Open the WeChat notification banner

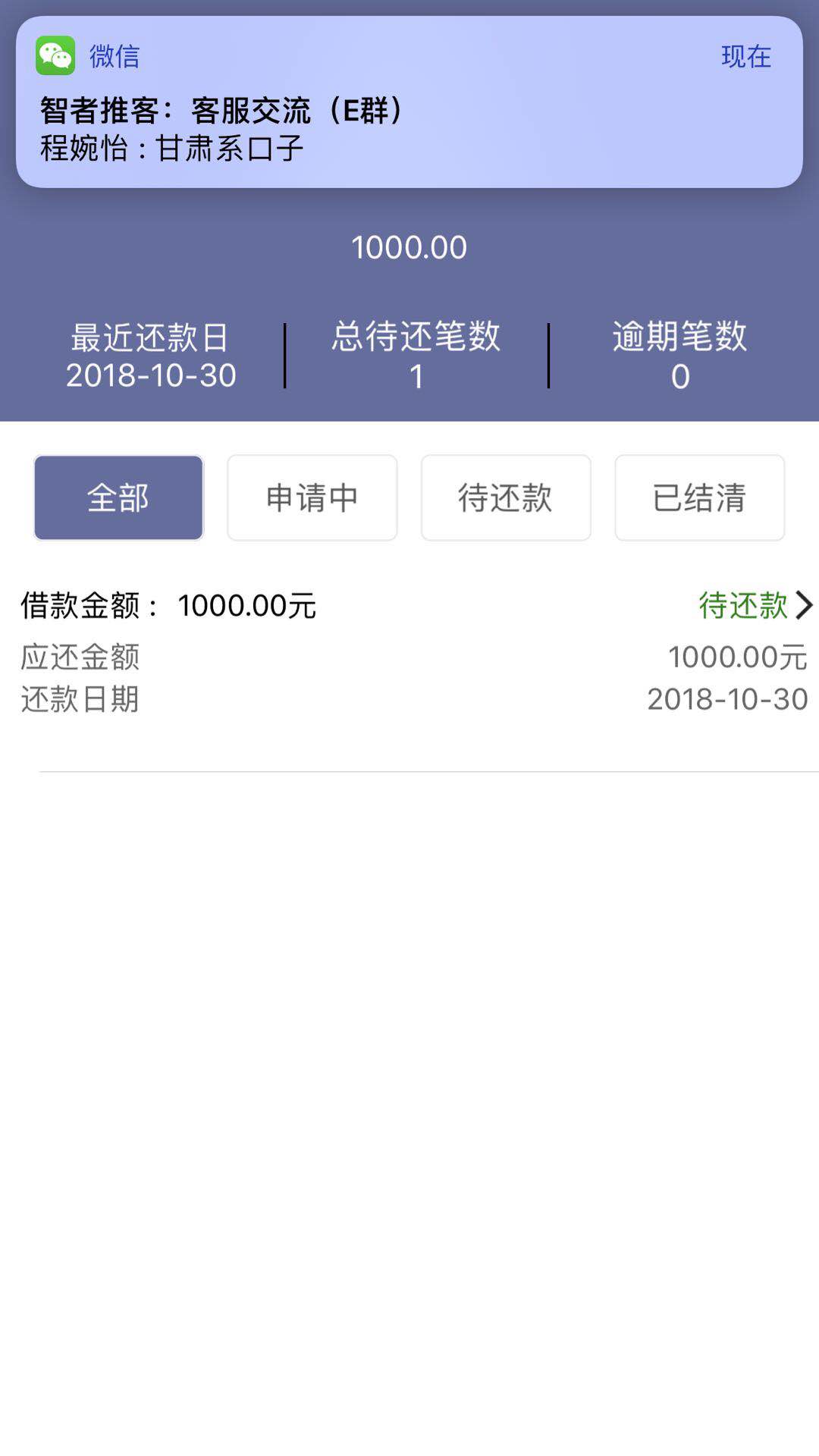pos(409,102)
